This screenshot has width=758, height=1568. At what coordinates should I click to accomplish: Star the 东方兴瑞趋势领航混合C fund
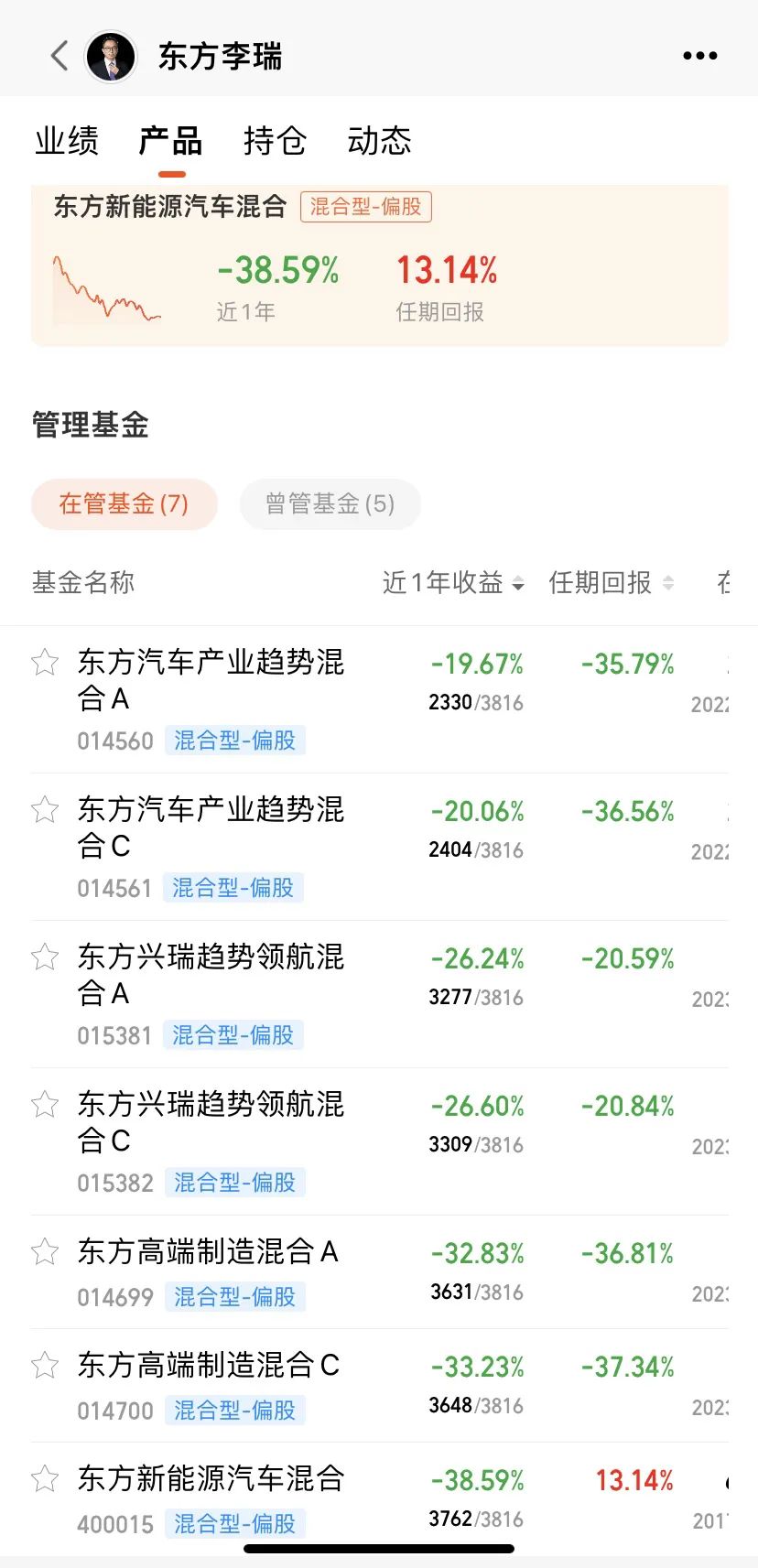(45, 1104)
